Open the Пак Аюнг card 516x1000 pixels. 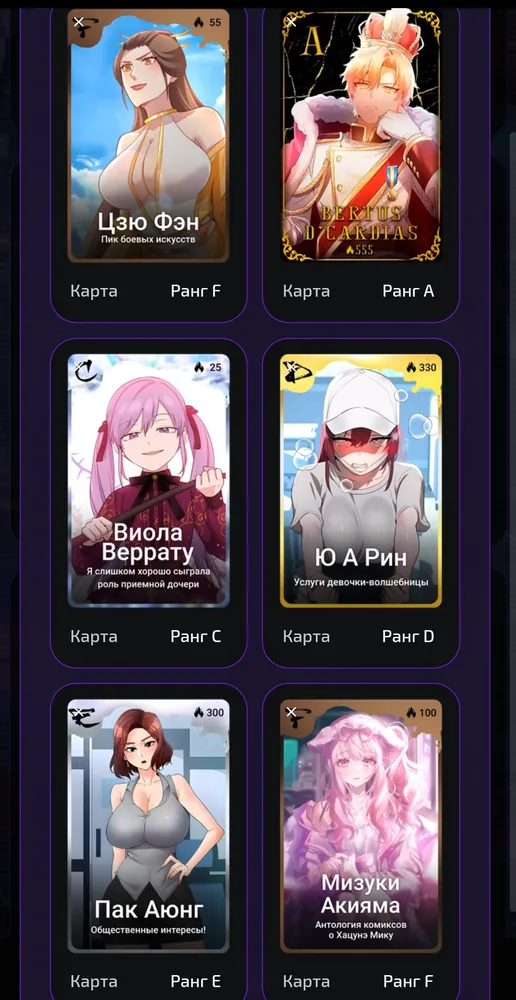pyautogui.click(x=148, y=826)
